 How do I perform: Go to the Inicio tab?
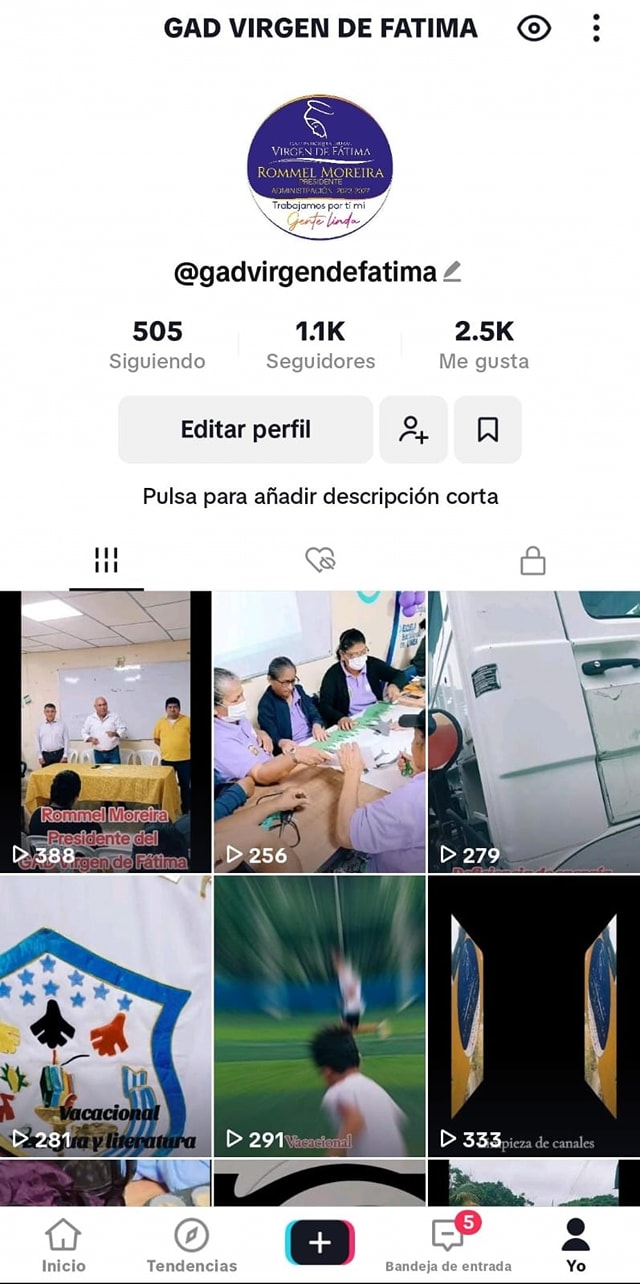coord(63,1245)
